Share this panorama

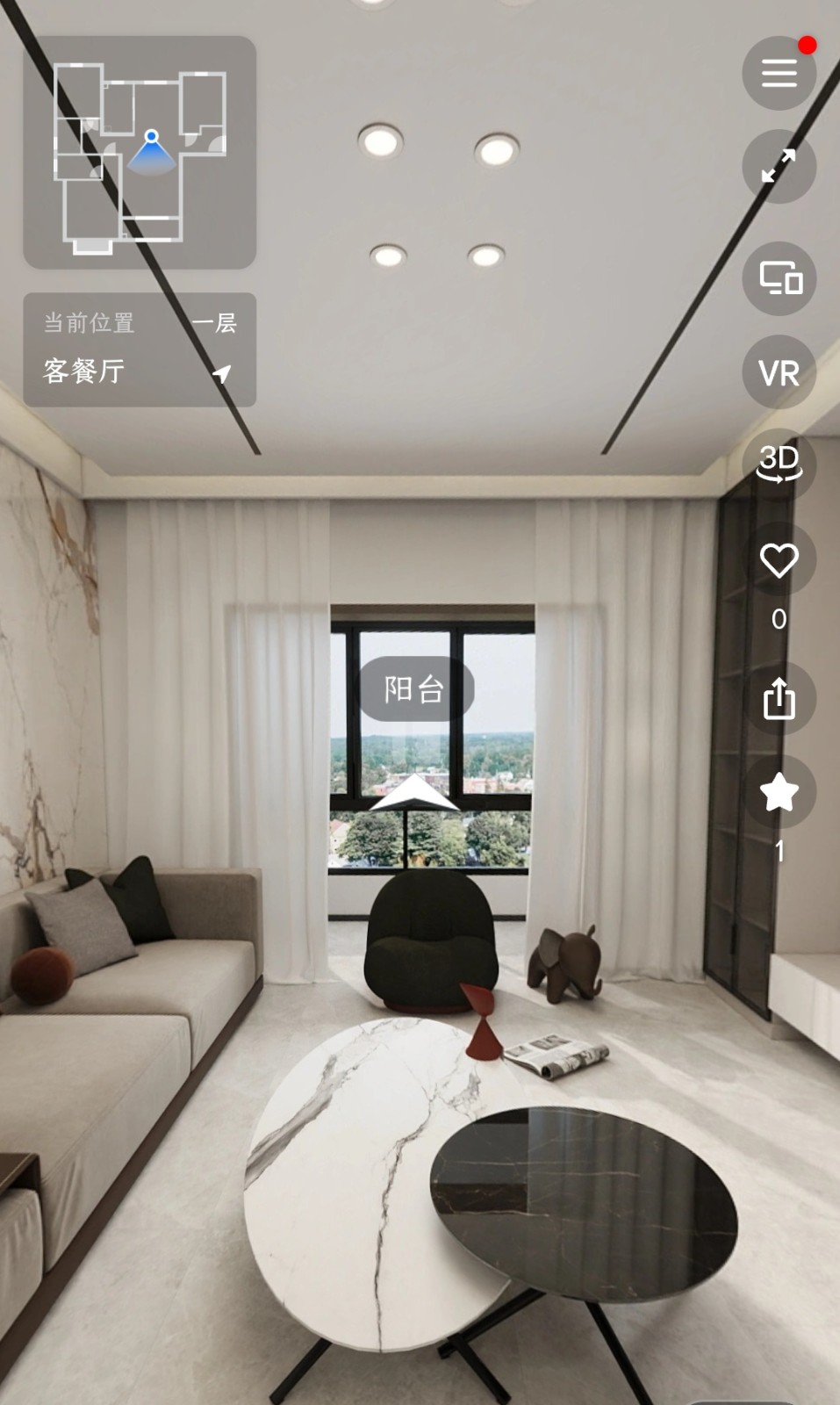(779, 698)
